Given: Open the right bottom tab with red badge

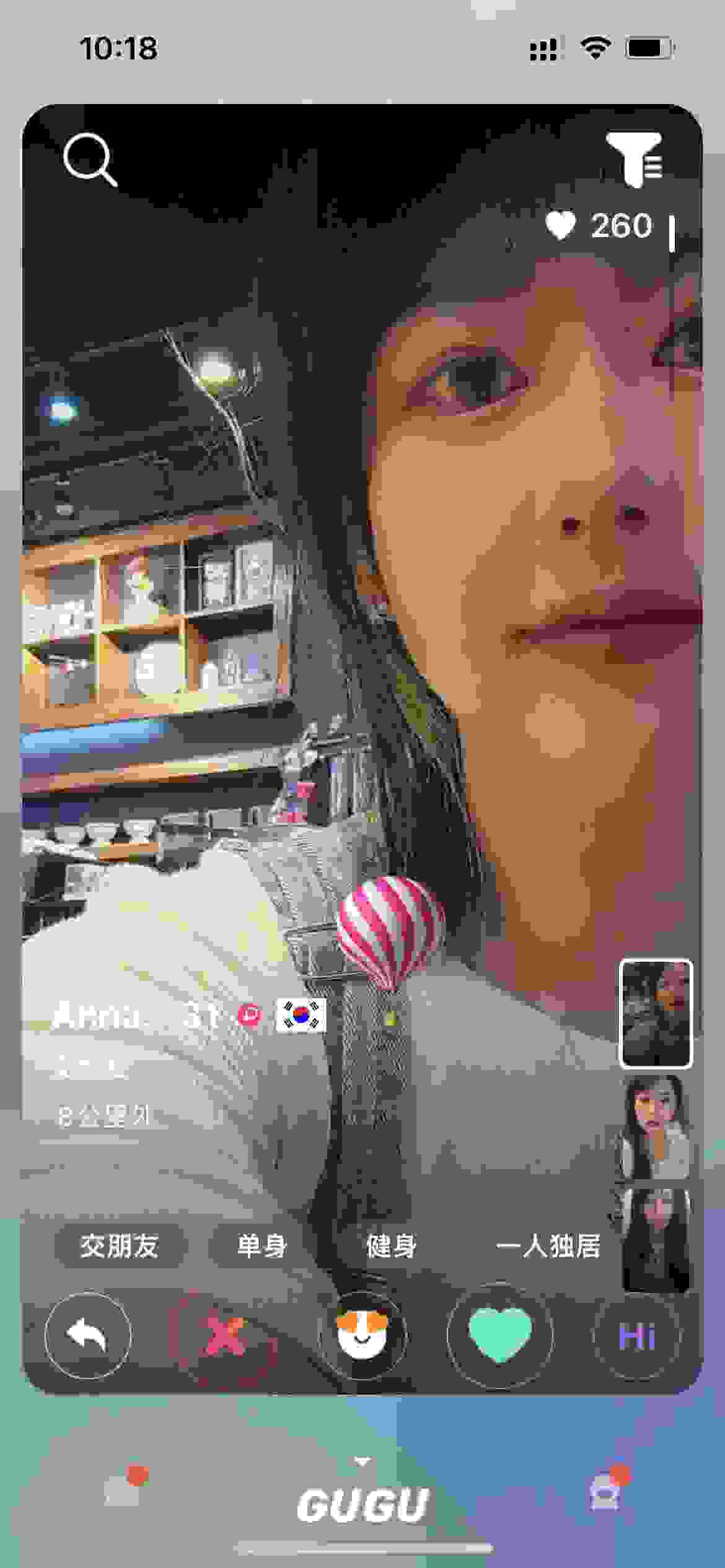Looking at the screenshot, I should 605,1491.
